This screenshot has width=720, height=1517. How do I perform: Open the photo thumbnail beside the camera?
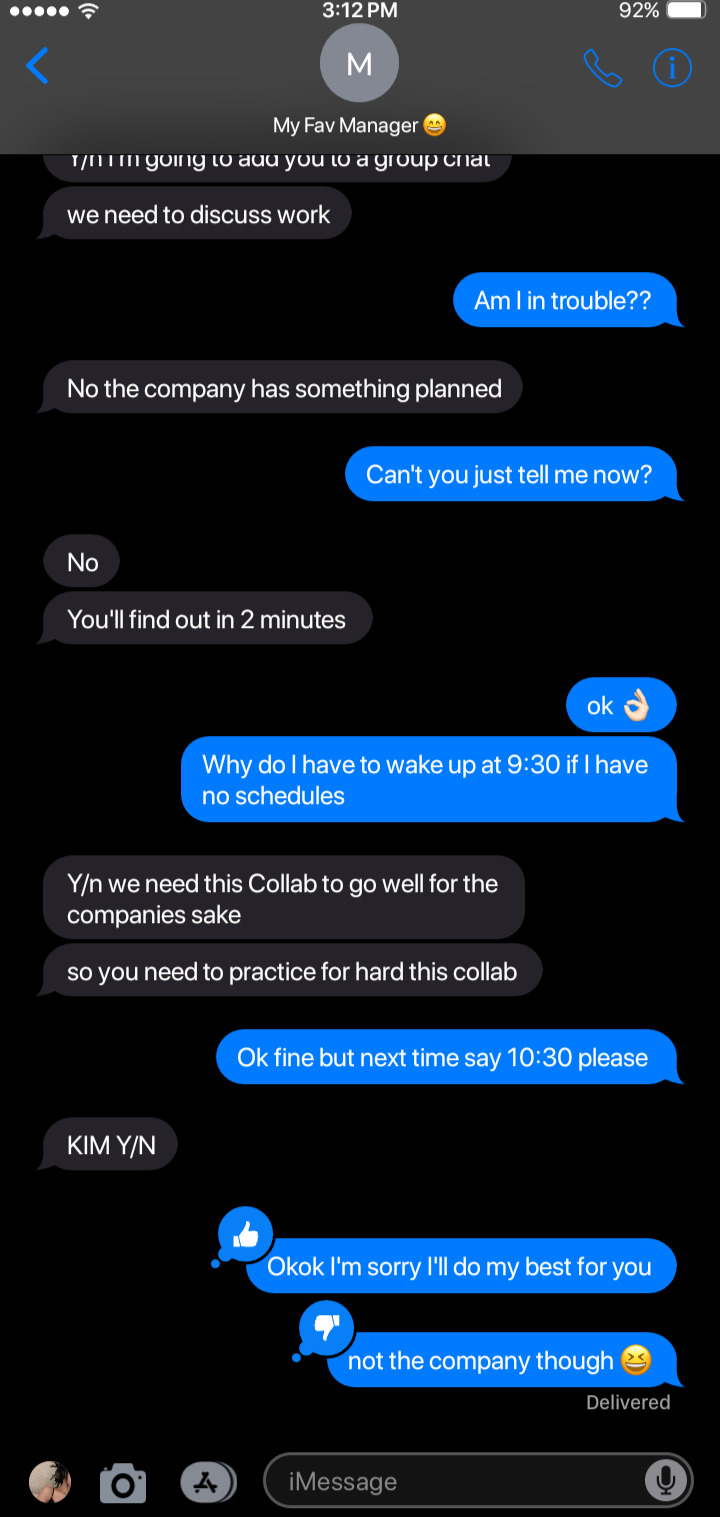(x=50, y=1482)
